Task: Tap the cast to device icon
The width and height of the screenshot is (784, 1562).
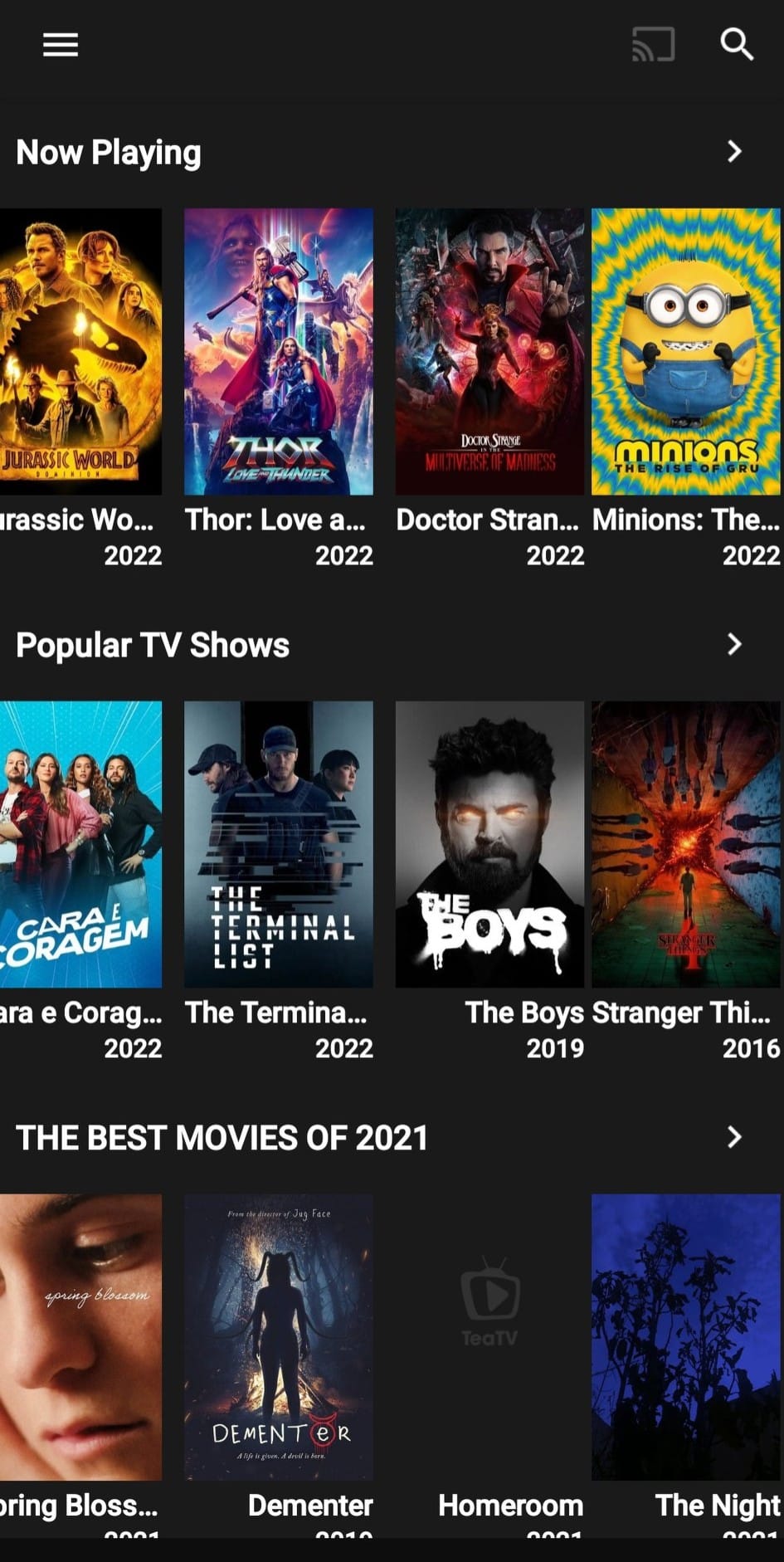Action: [x=653, y=45]
